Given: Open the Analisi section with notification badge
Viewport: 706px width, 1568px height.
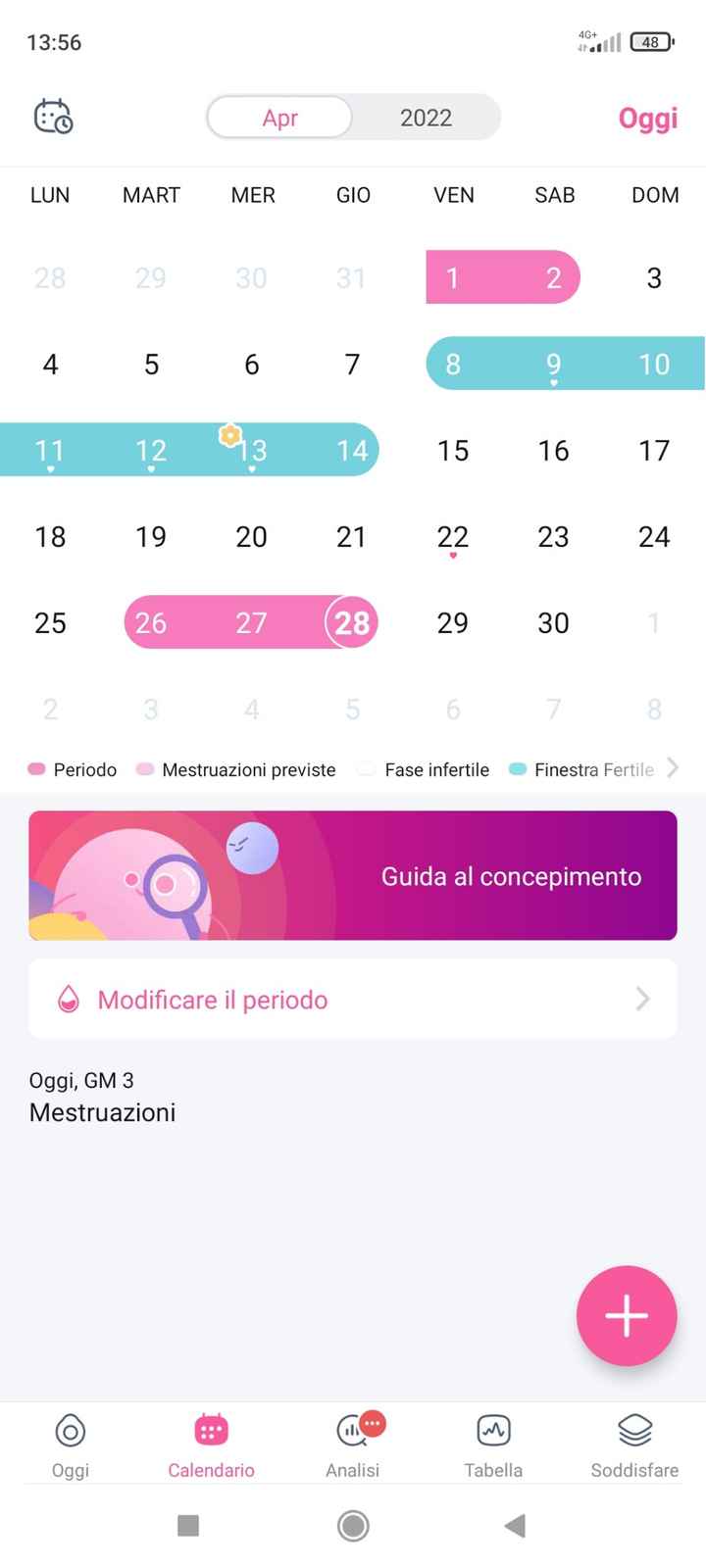Looking at the screenshot, I should pos(352,1441).
